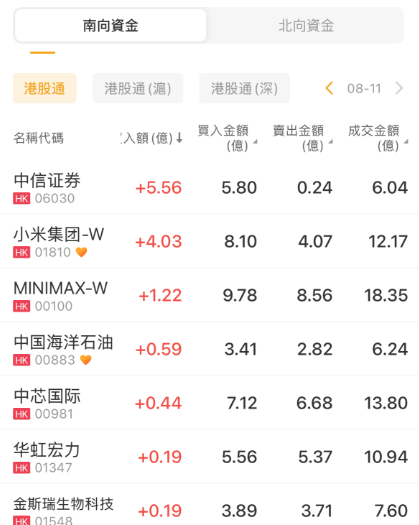Screen dimensions: 419x525
Task: Filter by 港股通(深)
Action: tap(244, 88)
